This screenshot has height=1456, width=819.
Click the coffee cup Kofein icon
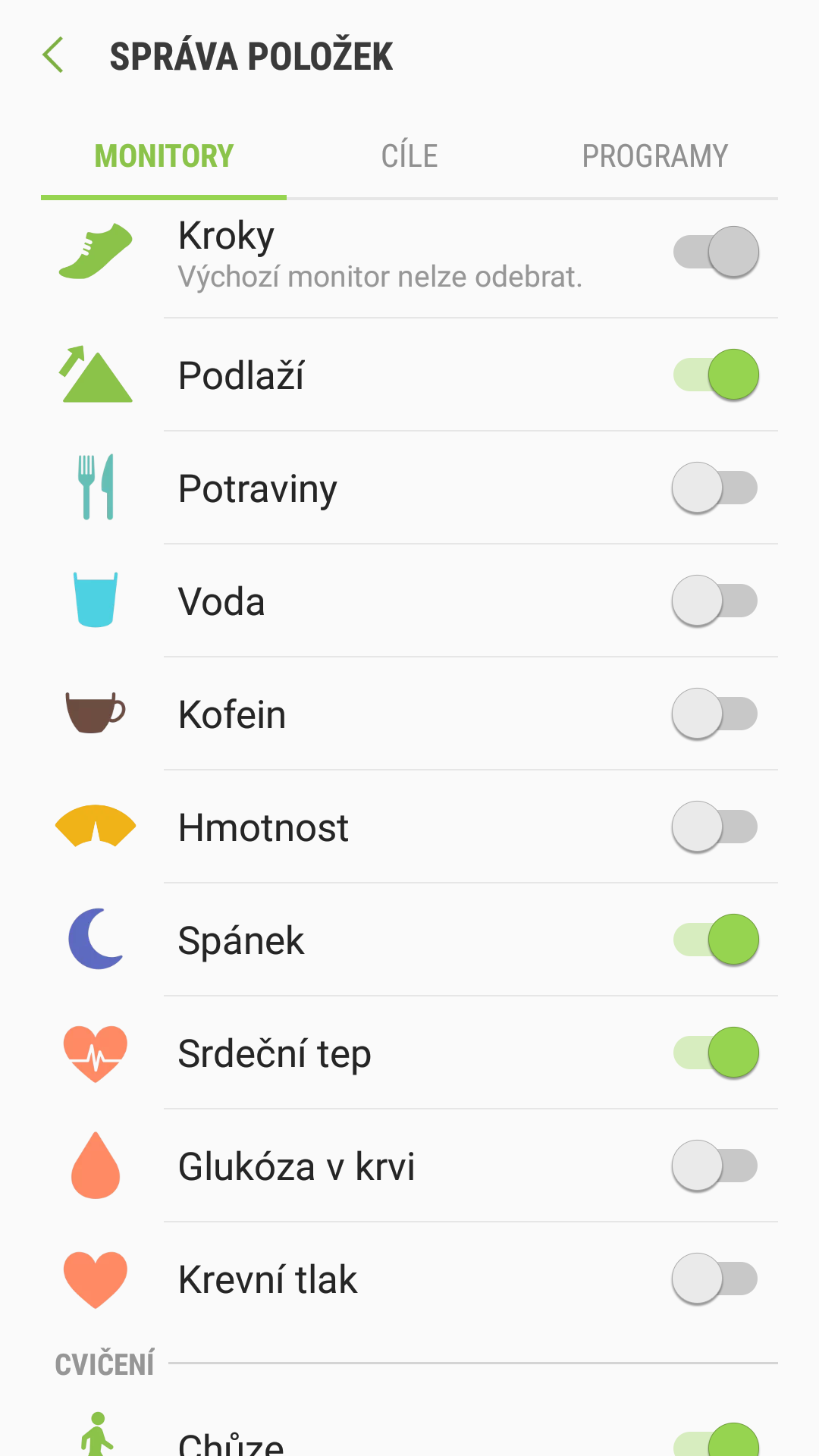96,712
